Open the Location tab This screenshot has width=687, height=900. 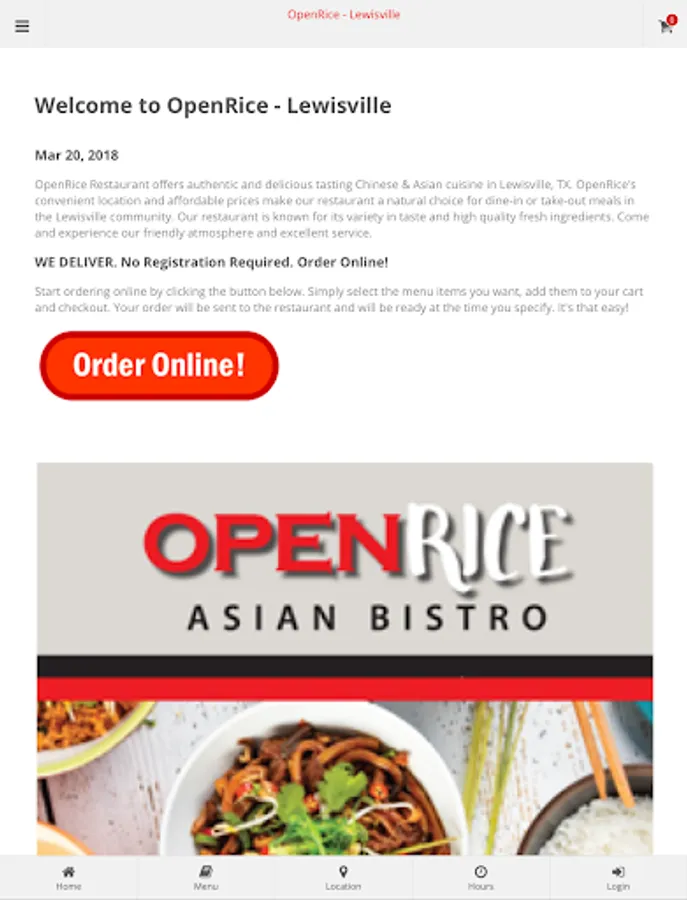pyautogui.click(x=343, y=878)
